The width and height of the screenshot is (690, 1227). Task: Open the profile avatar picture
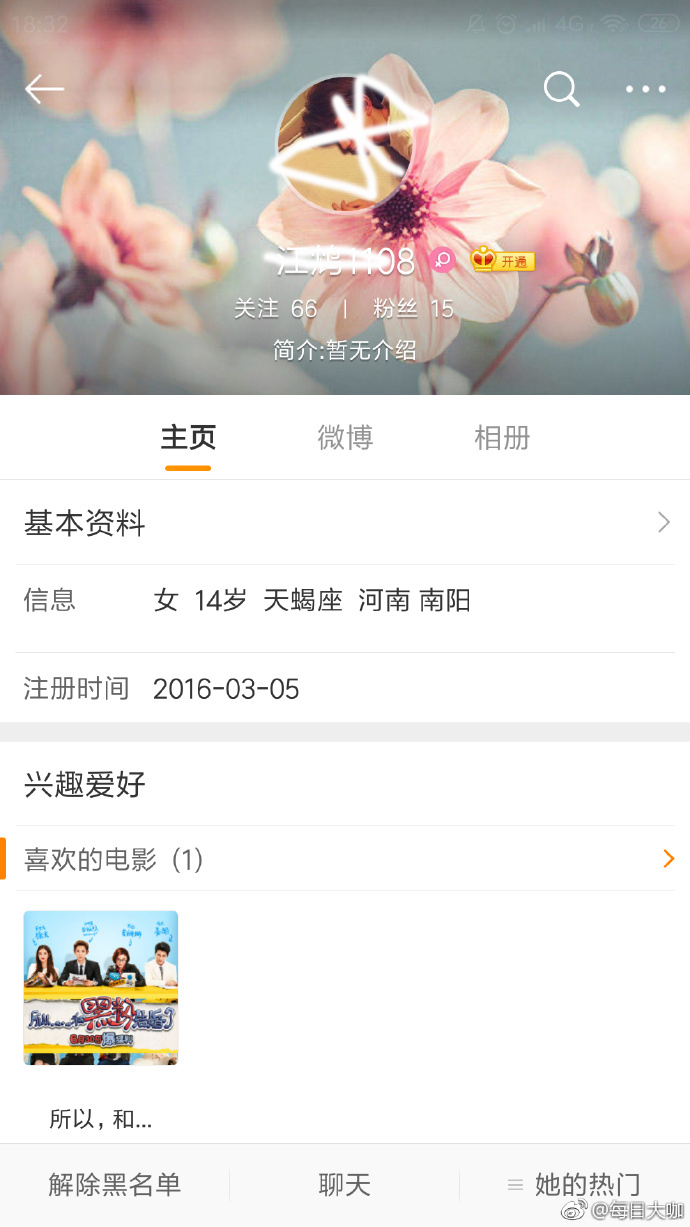pos(345,143)
